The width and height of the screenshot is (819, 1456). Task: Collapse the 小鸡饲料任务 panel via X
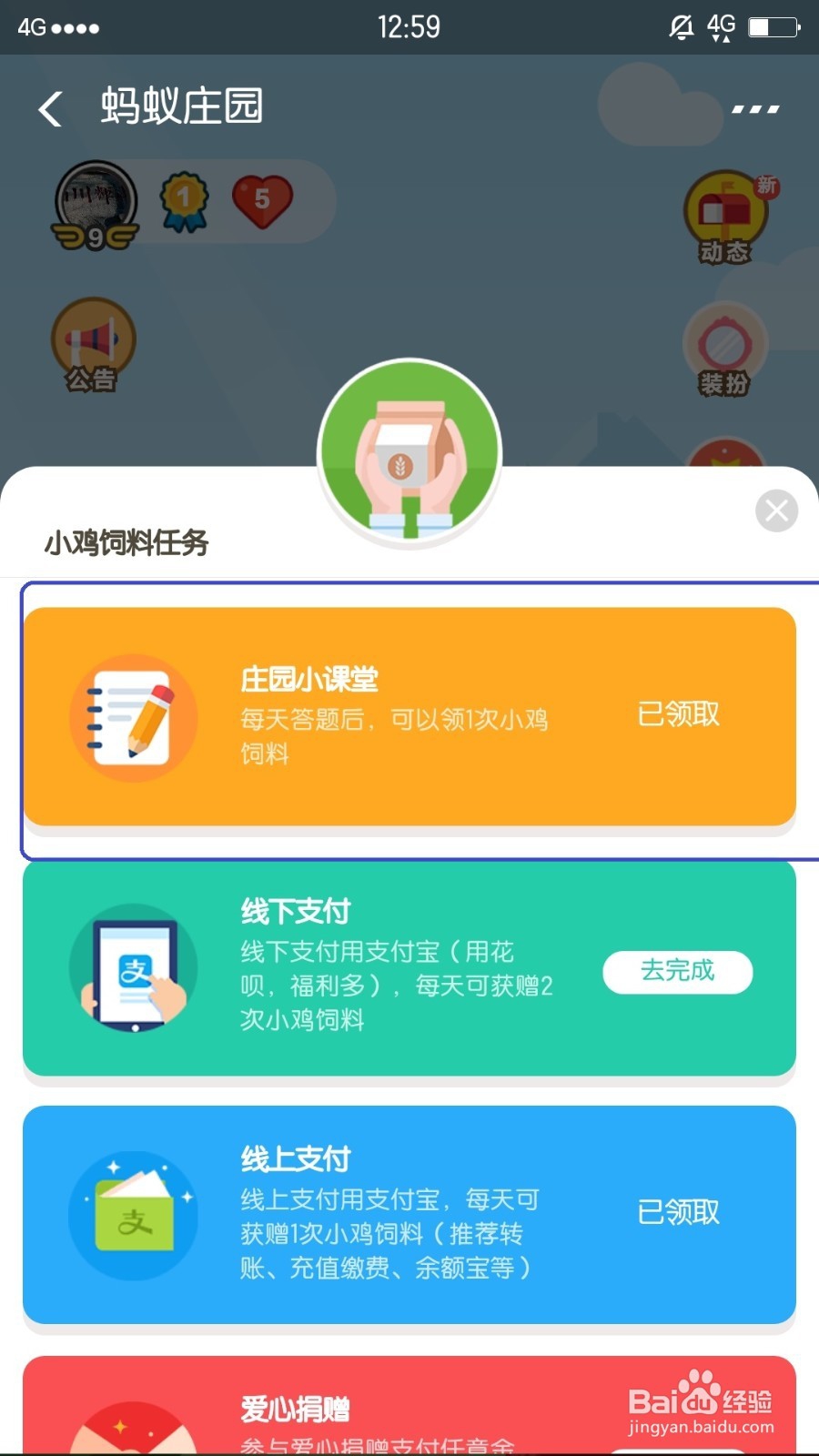click(775, 511)
